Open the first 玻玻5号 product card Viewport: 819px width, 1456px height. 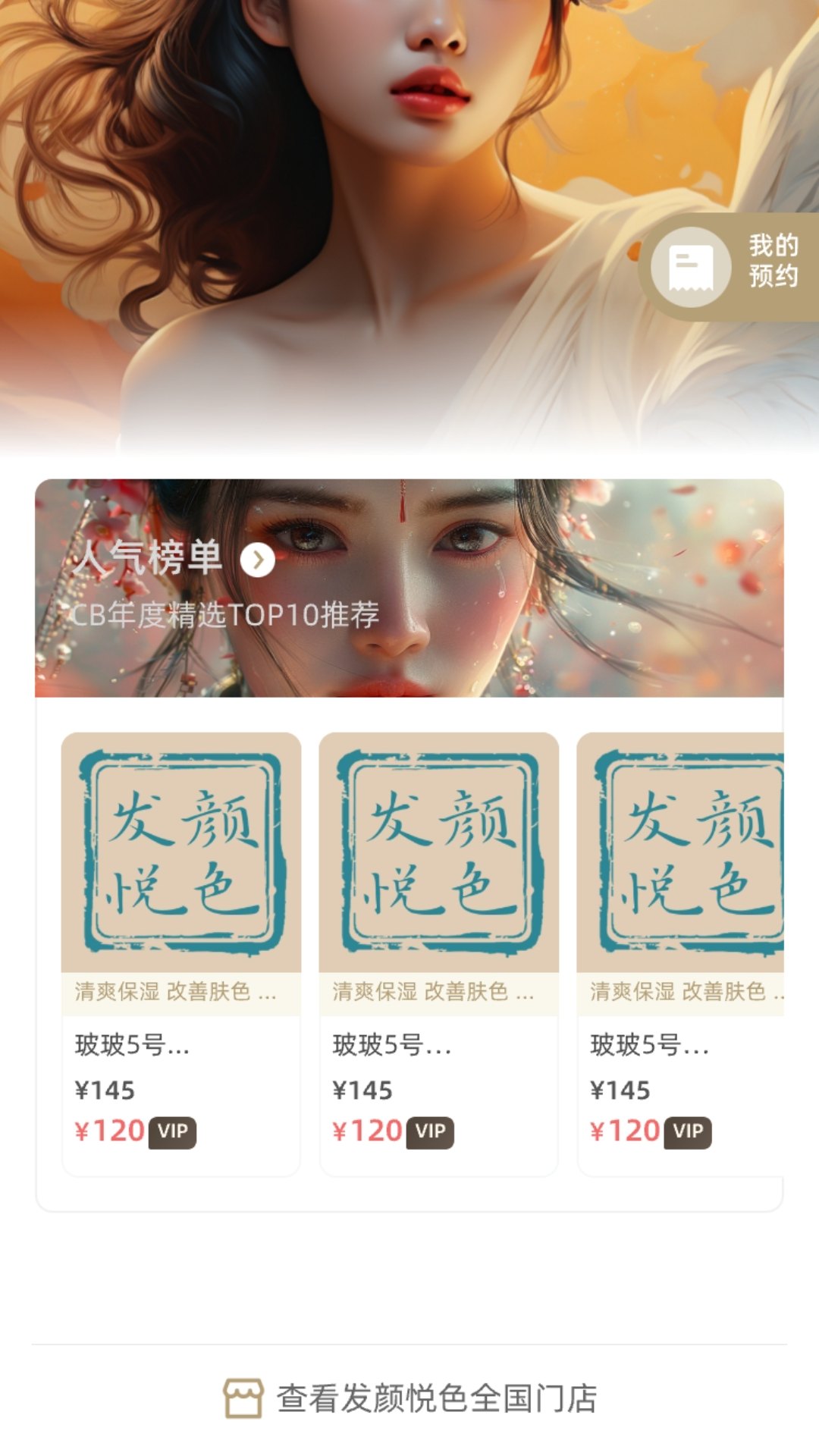pos(180,952)
